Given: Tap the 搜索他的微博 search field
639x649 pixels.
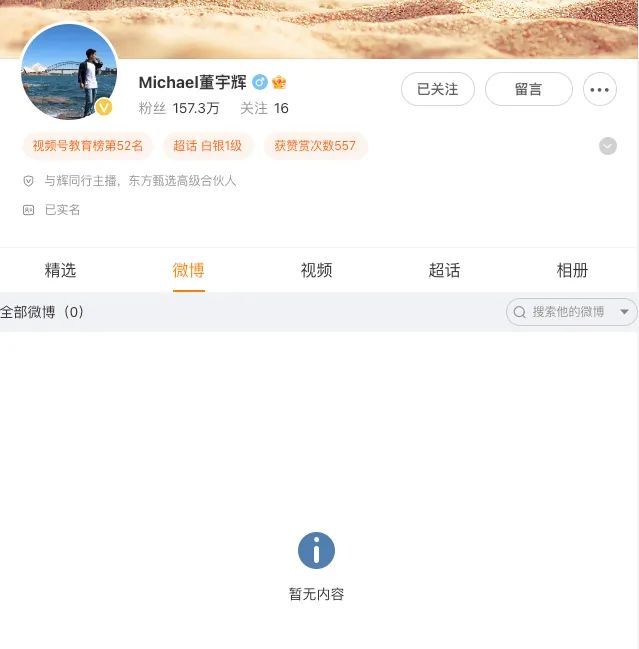Looking at the screenshot, I should (x=566, y=312).
